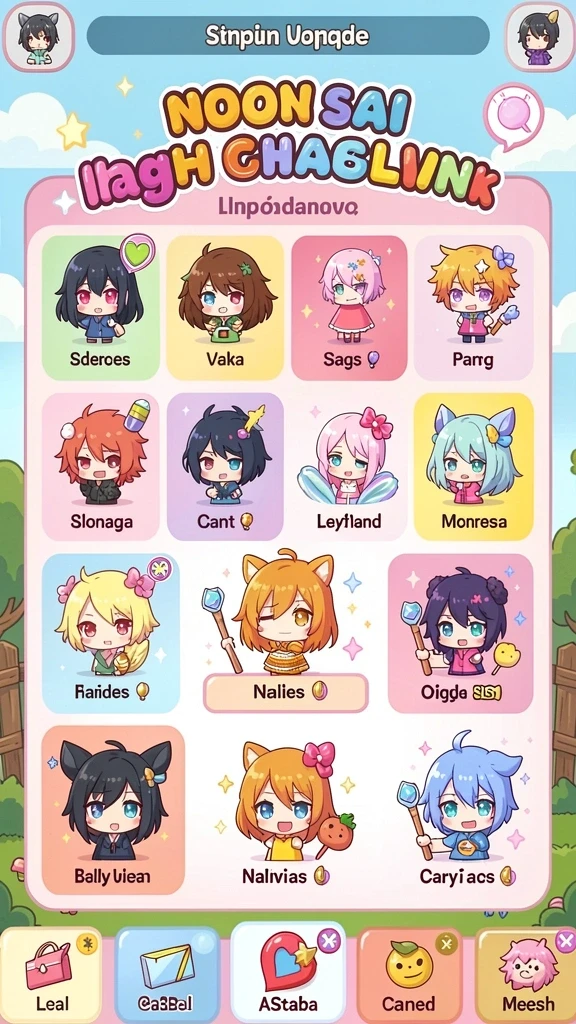Open the Nalvias character

(x=286, y=812)
